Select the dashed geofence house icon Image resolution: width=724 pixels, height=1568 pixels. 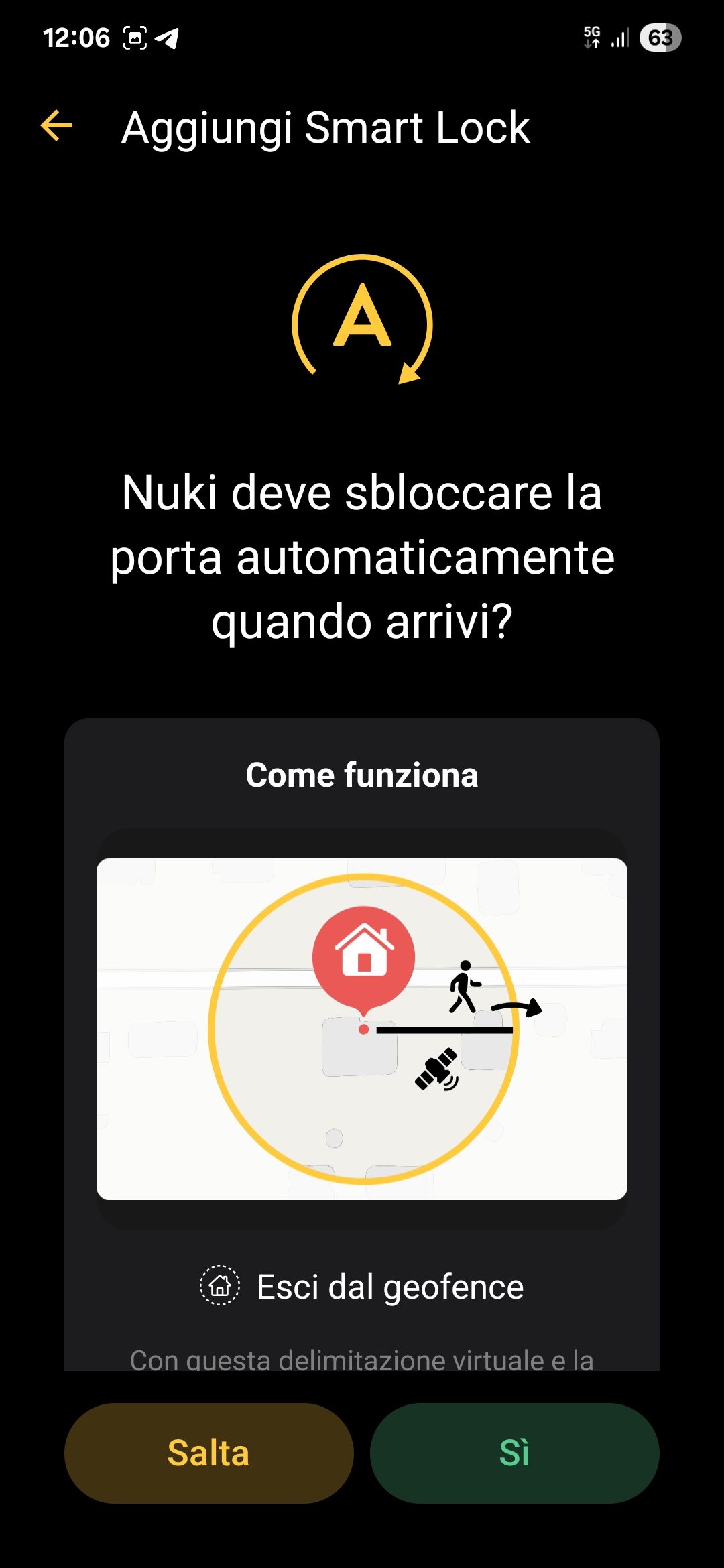[219, 1285]
